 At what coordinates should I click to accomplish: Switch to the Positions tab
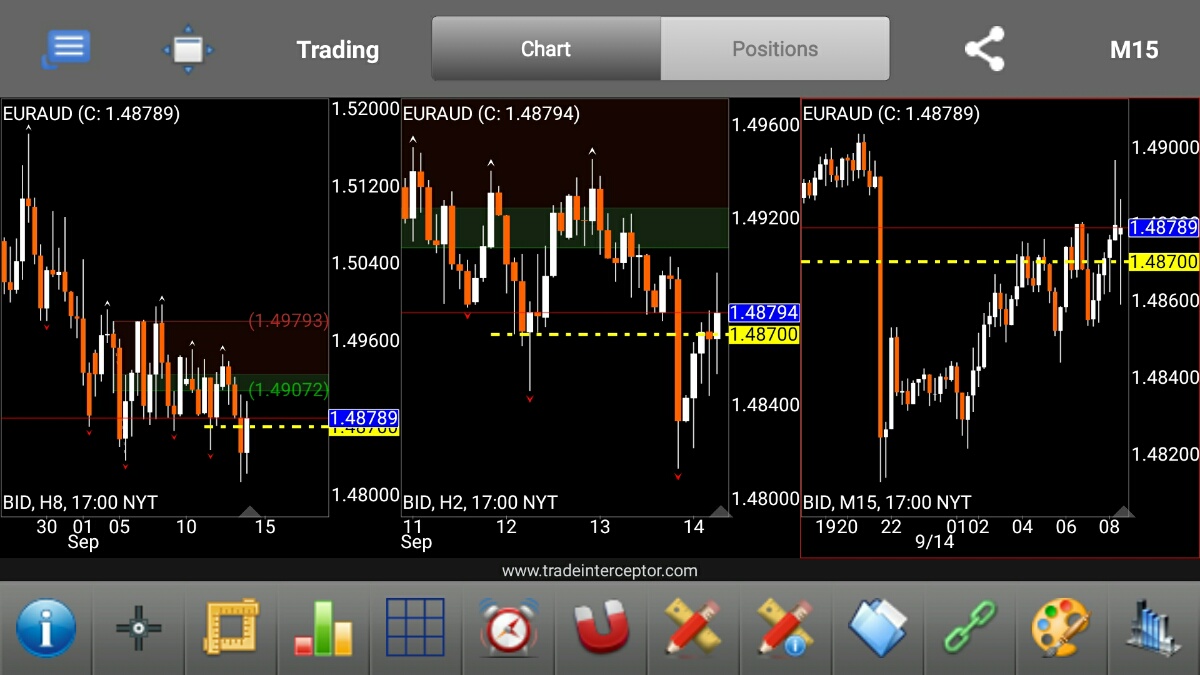pos(775,49)
